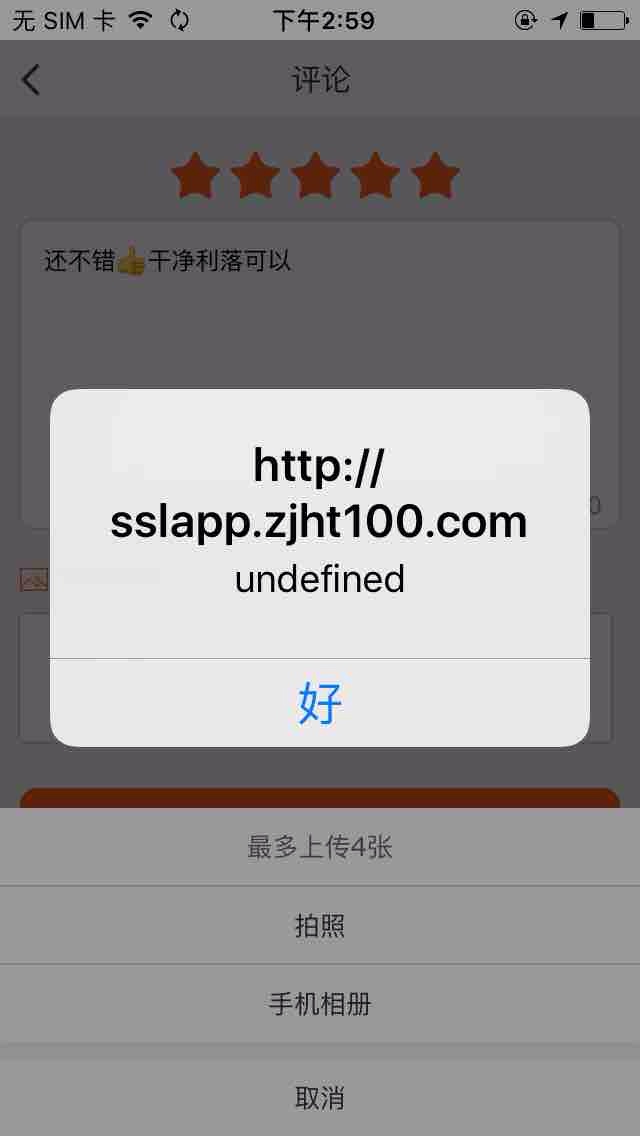
Task: Tap 取消 to cancel upload sheet
Action: 320,1097
